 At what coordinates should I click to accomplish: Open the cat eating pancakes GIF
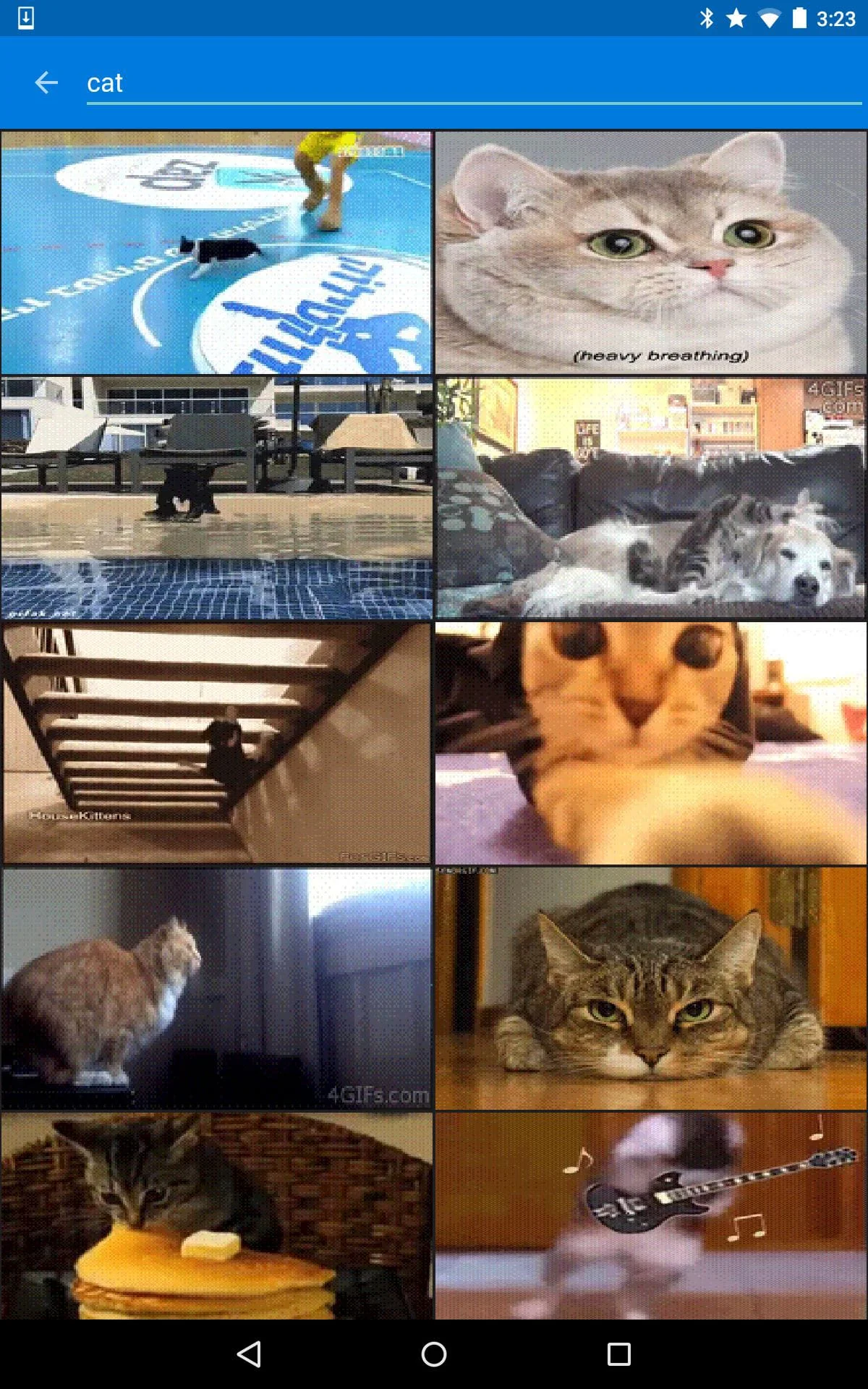217,1215
